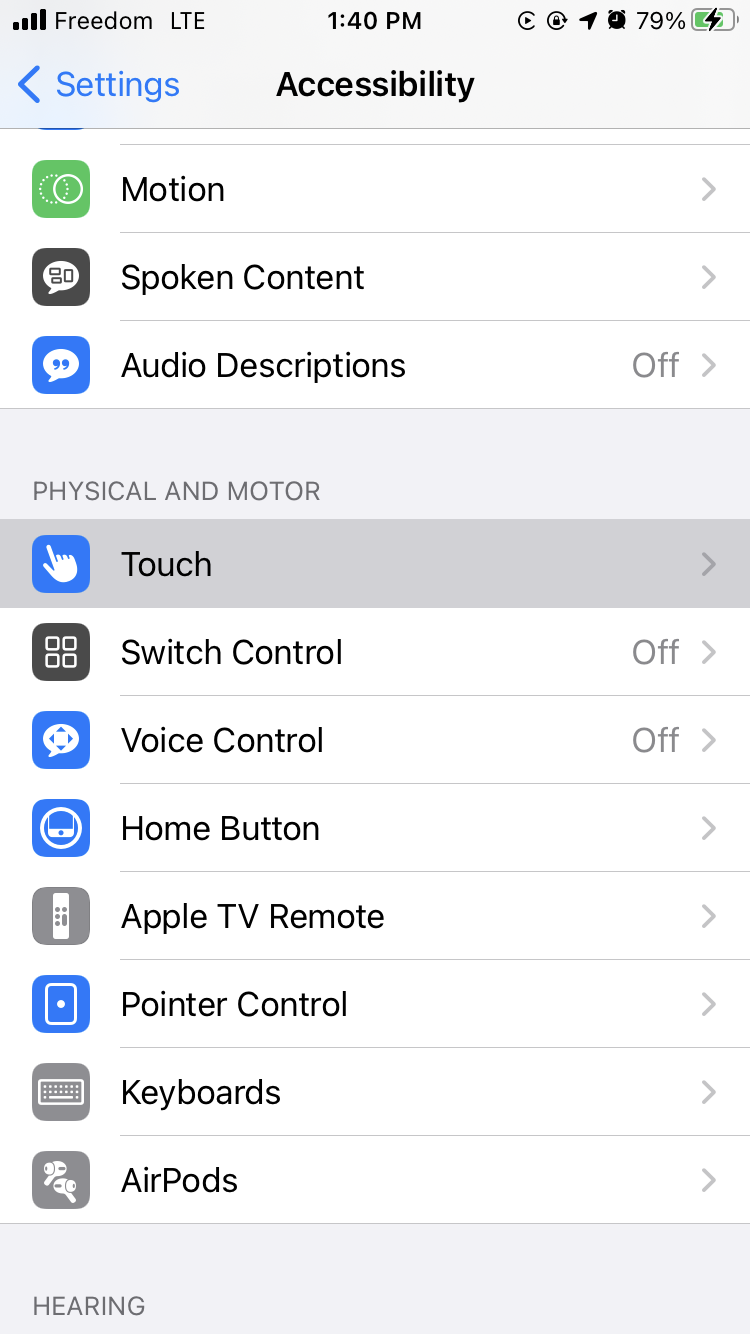Open Home Button settings
This screenshot has height=1334, width=750.
[x=375, y=828]
